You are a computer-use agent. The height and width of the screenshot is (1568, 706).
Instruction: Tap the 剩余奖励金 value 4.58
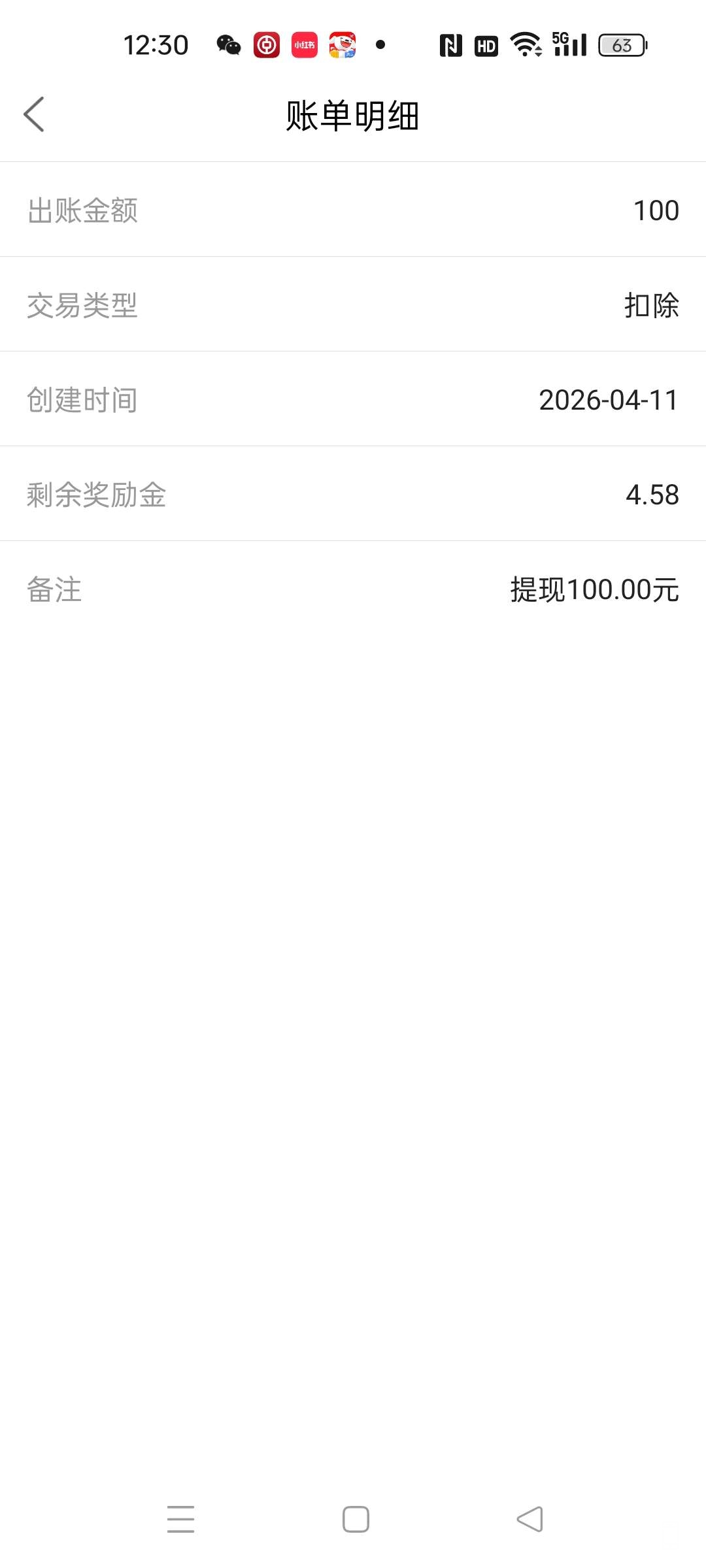[x=652, y=495]
